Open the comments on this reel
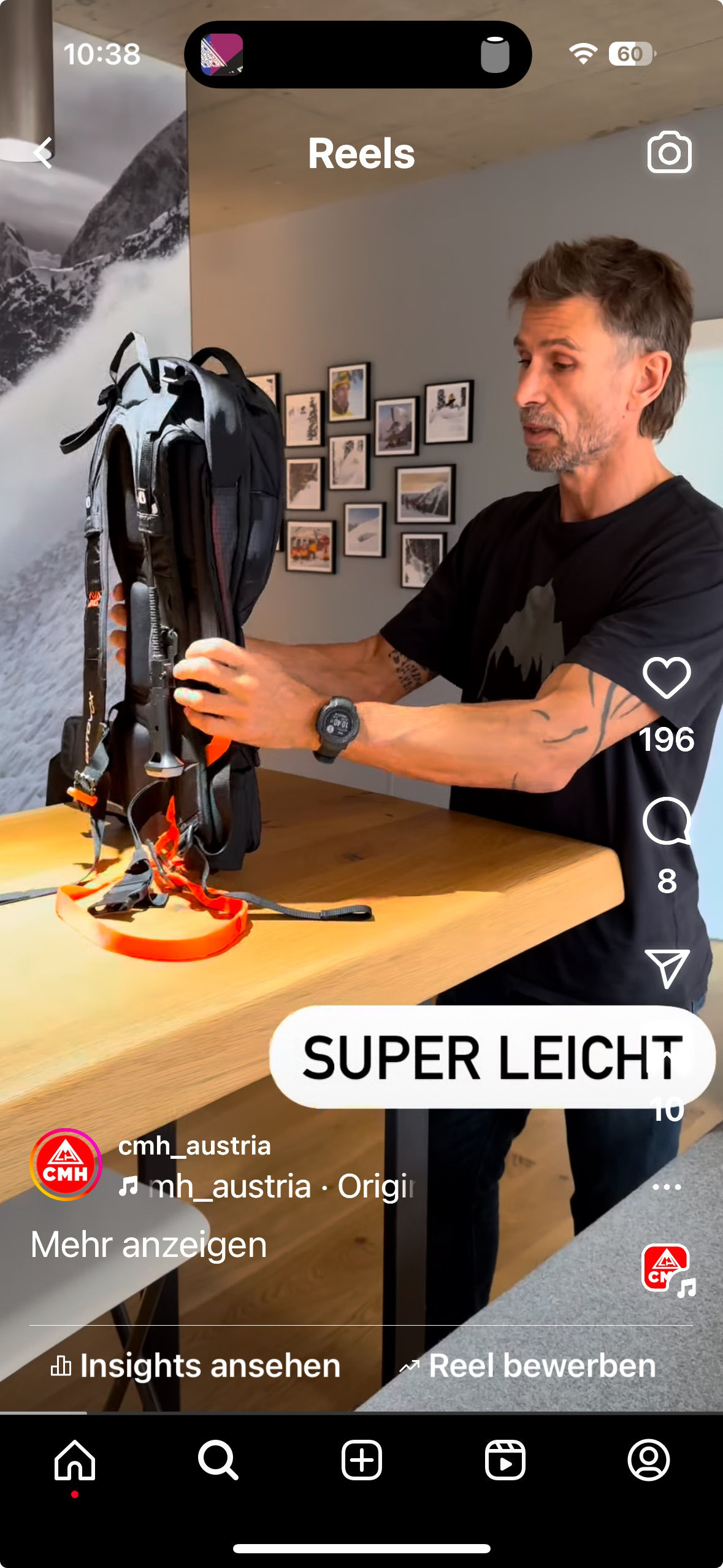 667,821
